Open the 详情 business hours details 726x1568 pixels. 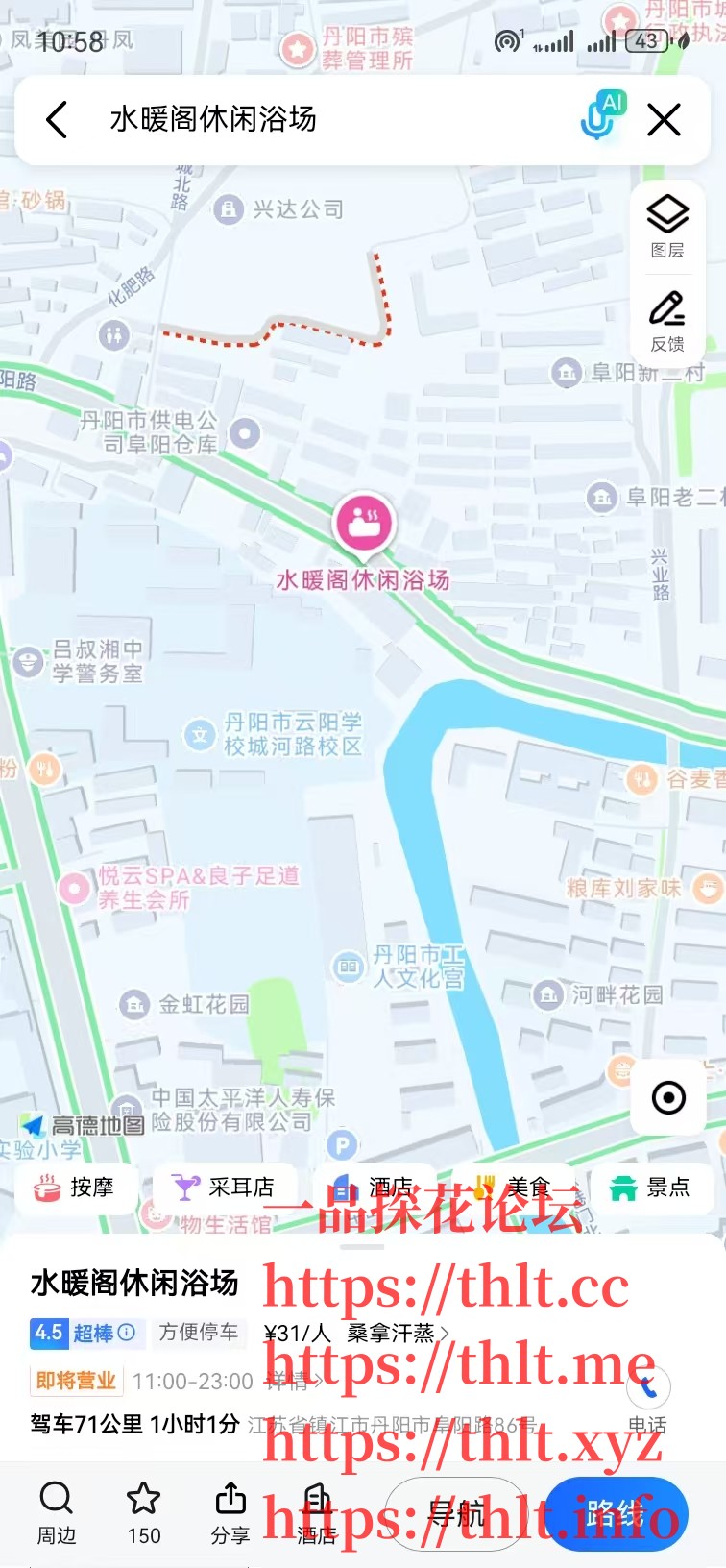[288, 1381]
